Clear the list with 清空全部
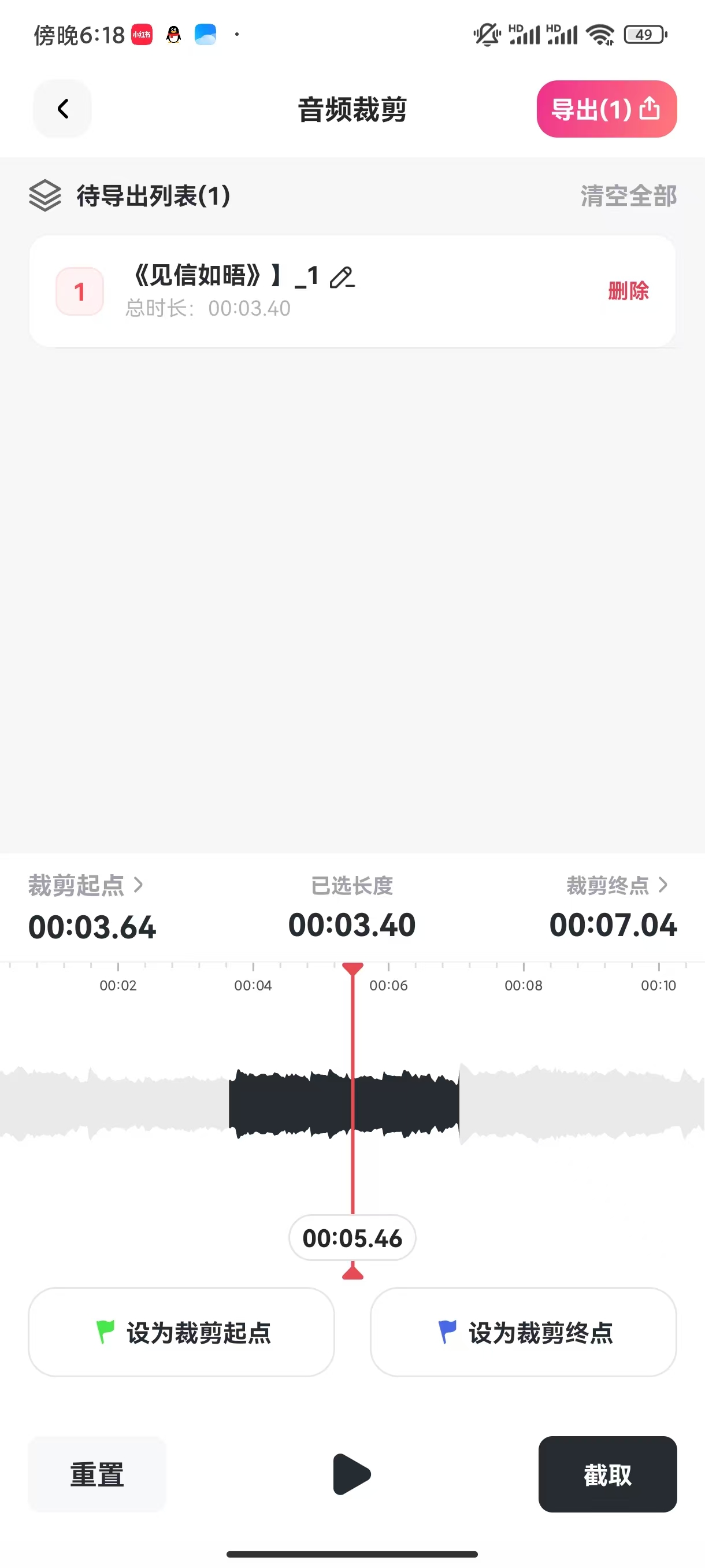Image resolution: width=705 pixels, height=1568 pixels. tap(628, 196)
